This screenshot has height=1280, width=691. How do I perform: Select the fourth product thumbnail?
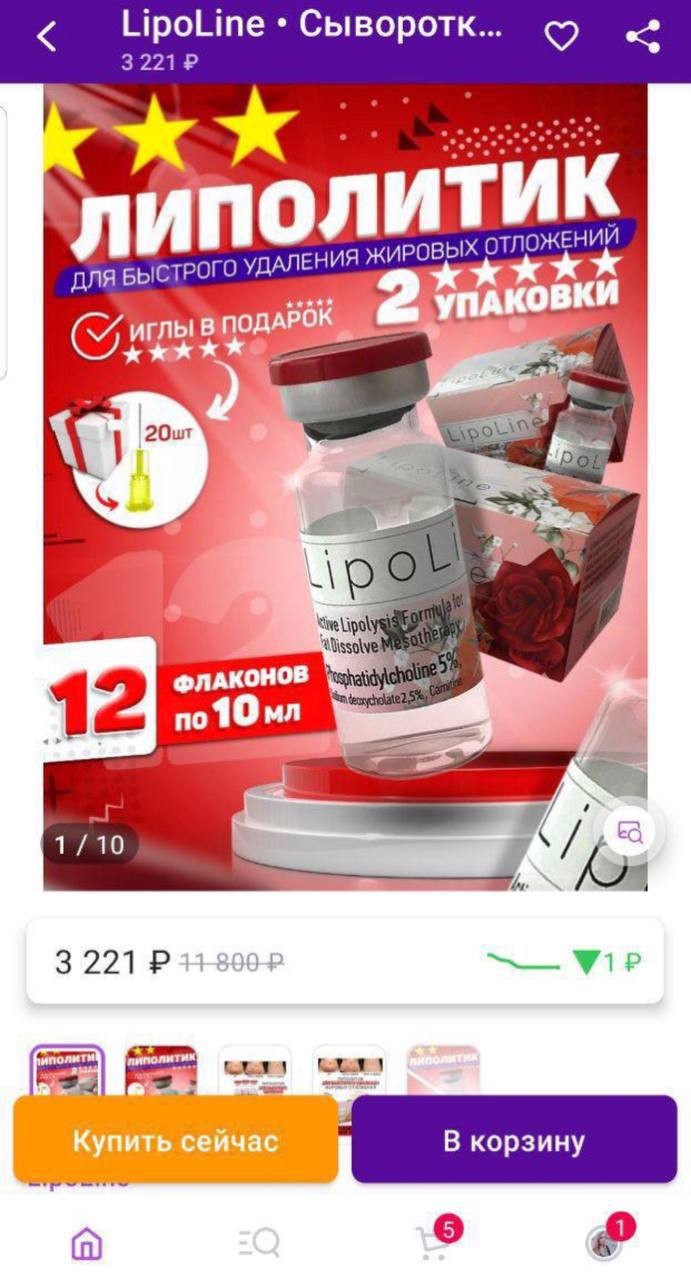point(349,1071)
